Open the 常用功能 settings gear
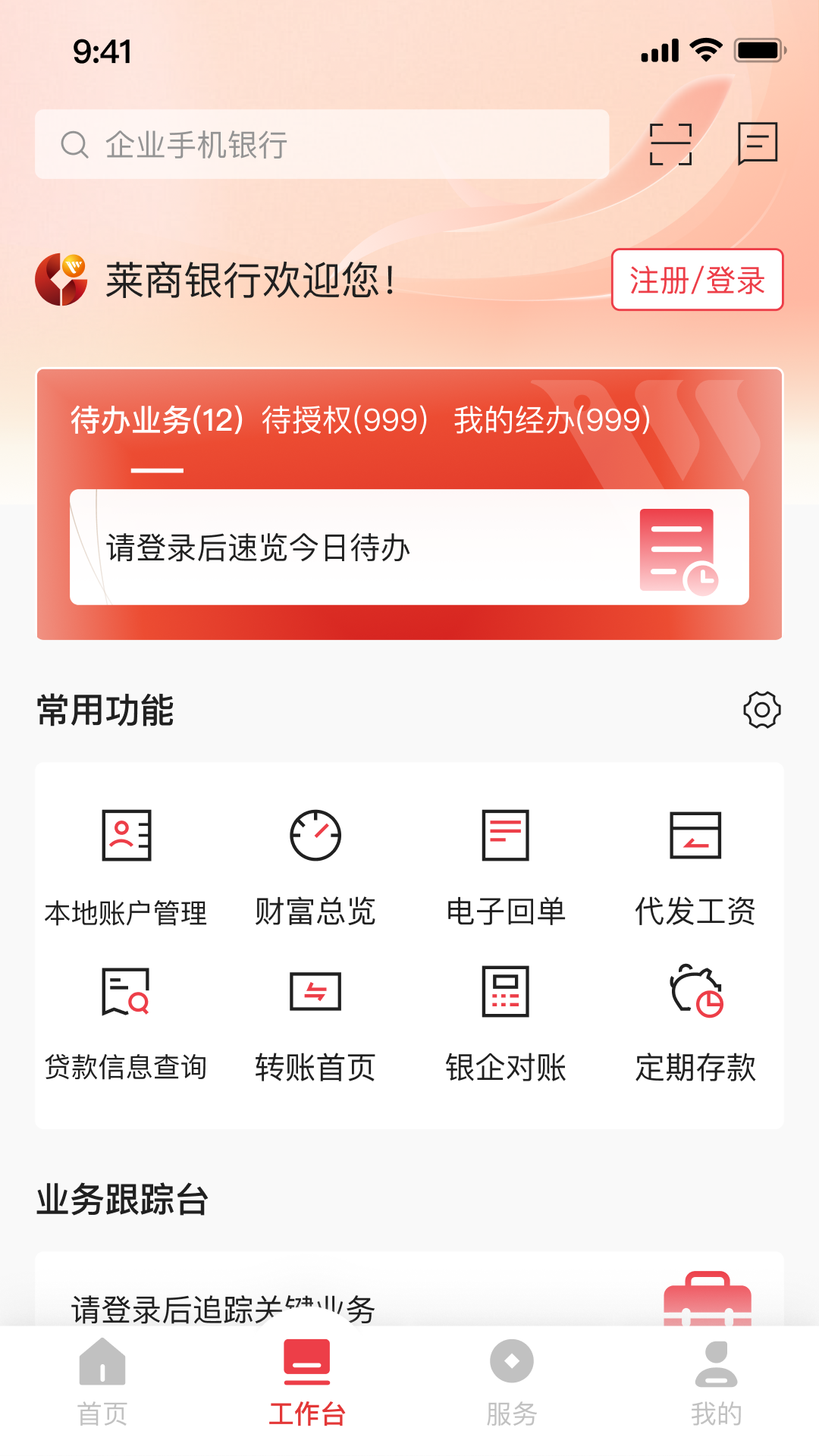This screenshot has height=1456, width=819. 761,710
